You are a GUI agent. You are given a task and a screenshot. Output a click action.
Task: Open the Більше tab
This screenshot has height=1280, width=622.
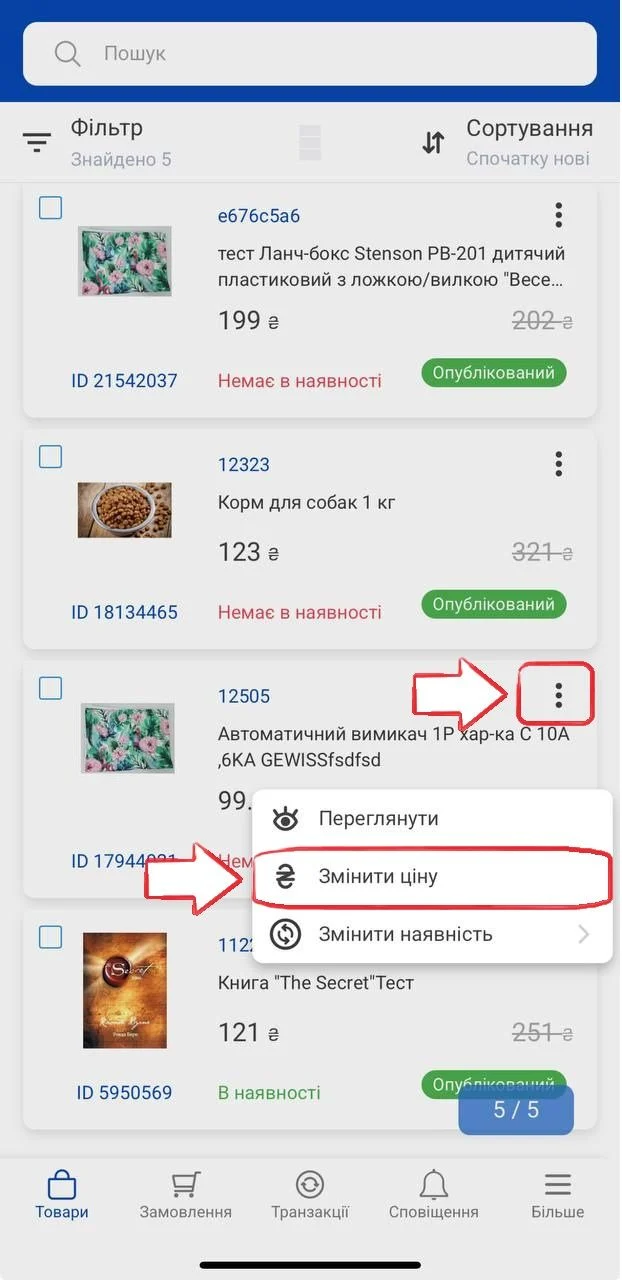point(558,1195)
